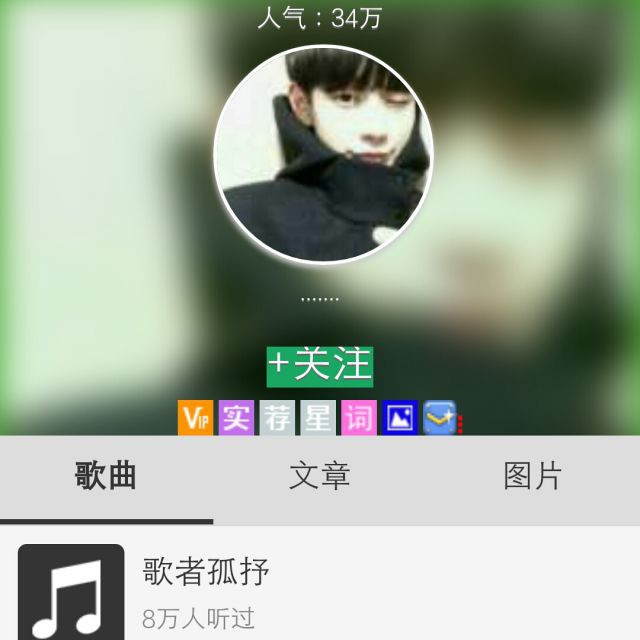
Task: Open the song 歌者孤抒
Action: pyautogui.click(x=206, y=573)
